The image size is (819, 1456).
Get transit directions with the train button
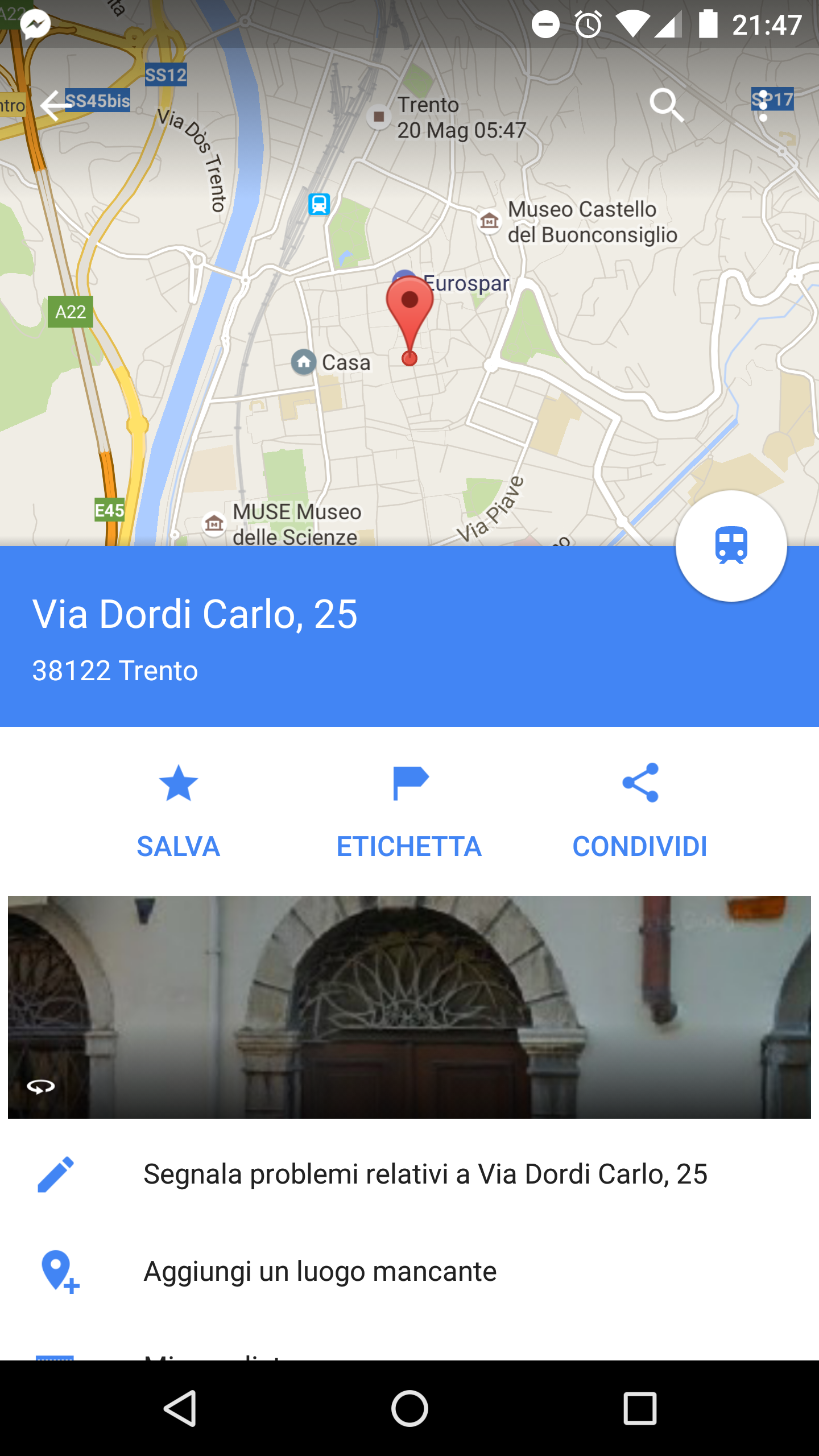pyautogui.click(x=731, y=546)
